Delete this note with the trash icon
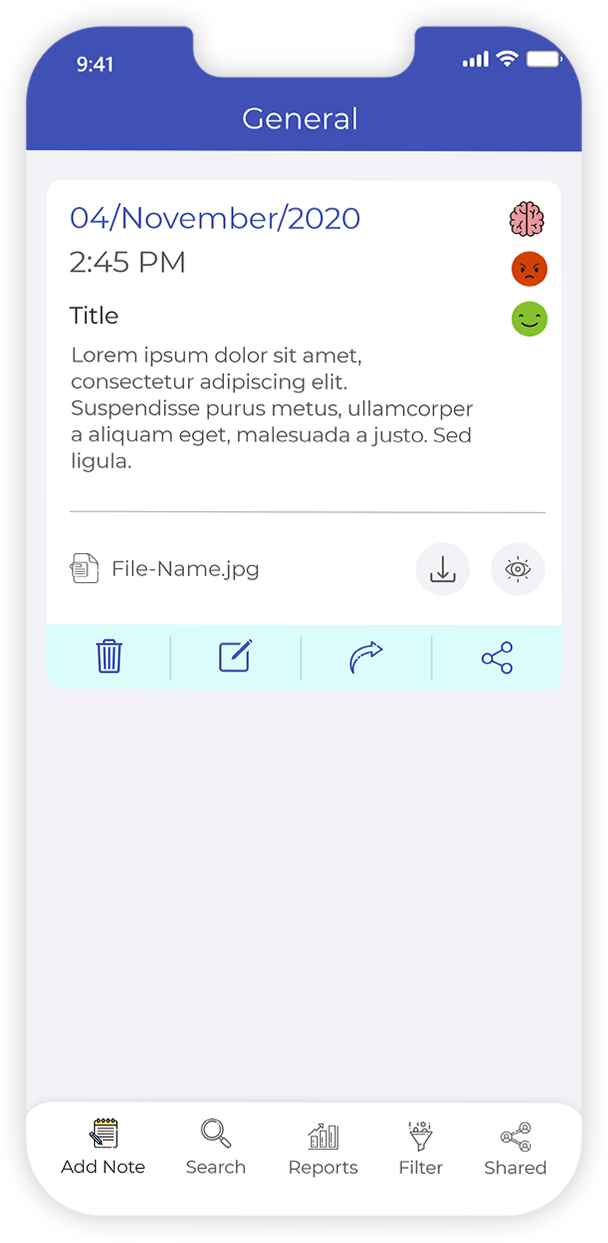Image resolution: width=608 pixels, height=1243 pixels. 109,657
